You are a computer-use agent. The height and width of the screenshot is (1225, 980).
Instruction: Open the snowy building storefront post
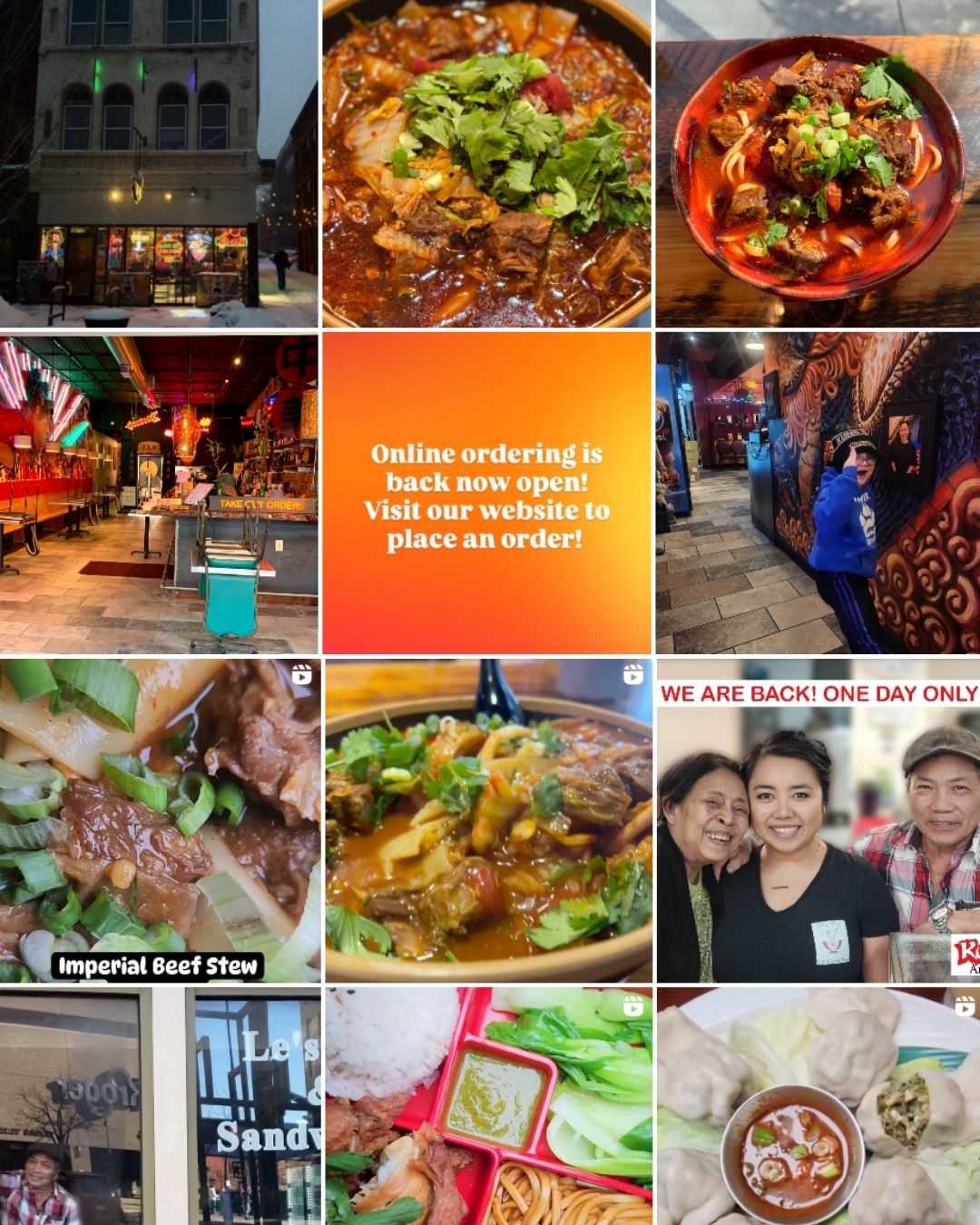[159, 163]
